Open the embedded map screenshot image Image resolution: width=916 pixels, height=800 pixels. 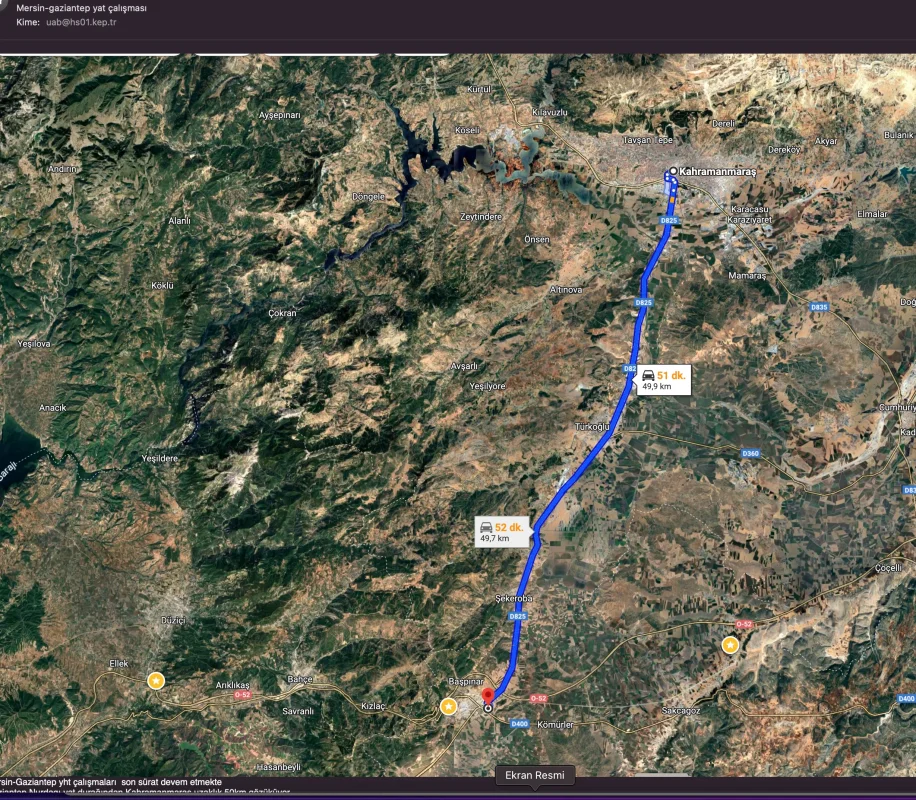pyautogui.click(x=457, y=415)
